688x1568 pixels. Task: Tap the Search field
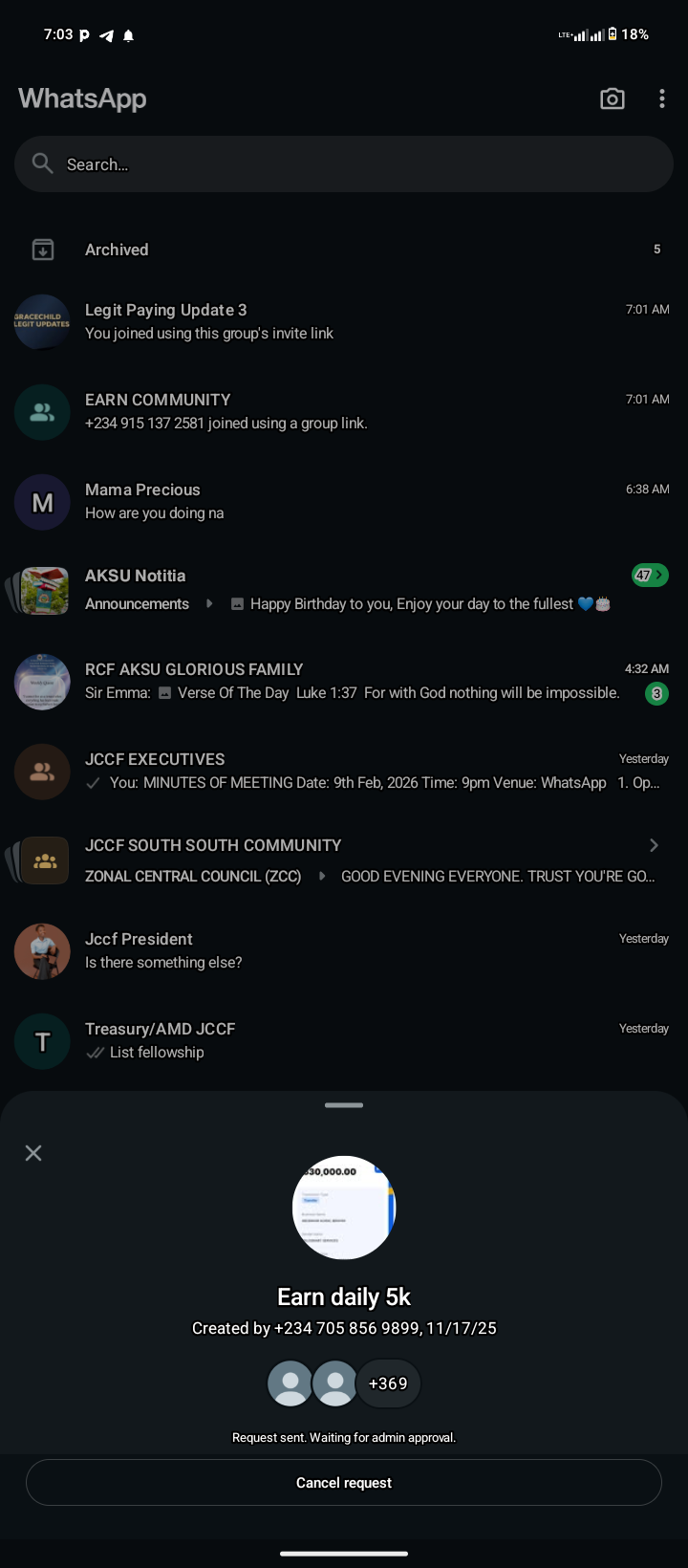[344, 164]
